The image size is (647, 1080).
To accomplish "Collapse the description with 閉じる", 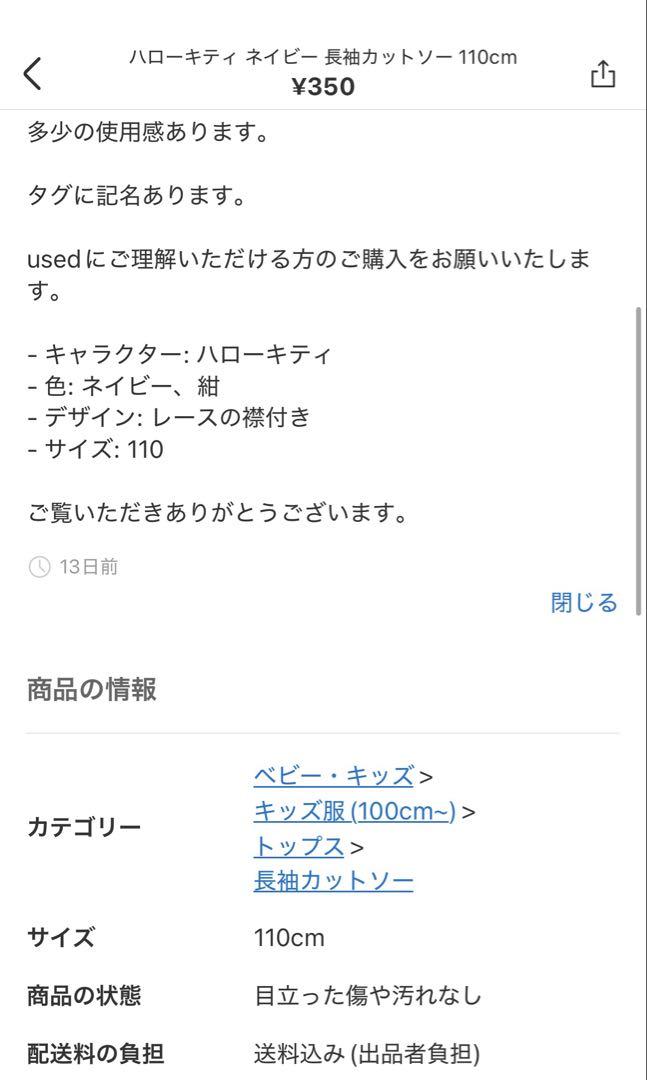I will point(584,603).
